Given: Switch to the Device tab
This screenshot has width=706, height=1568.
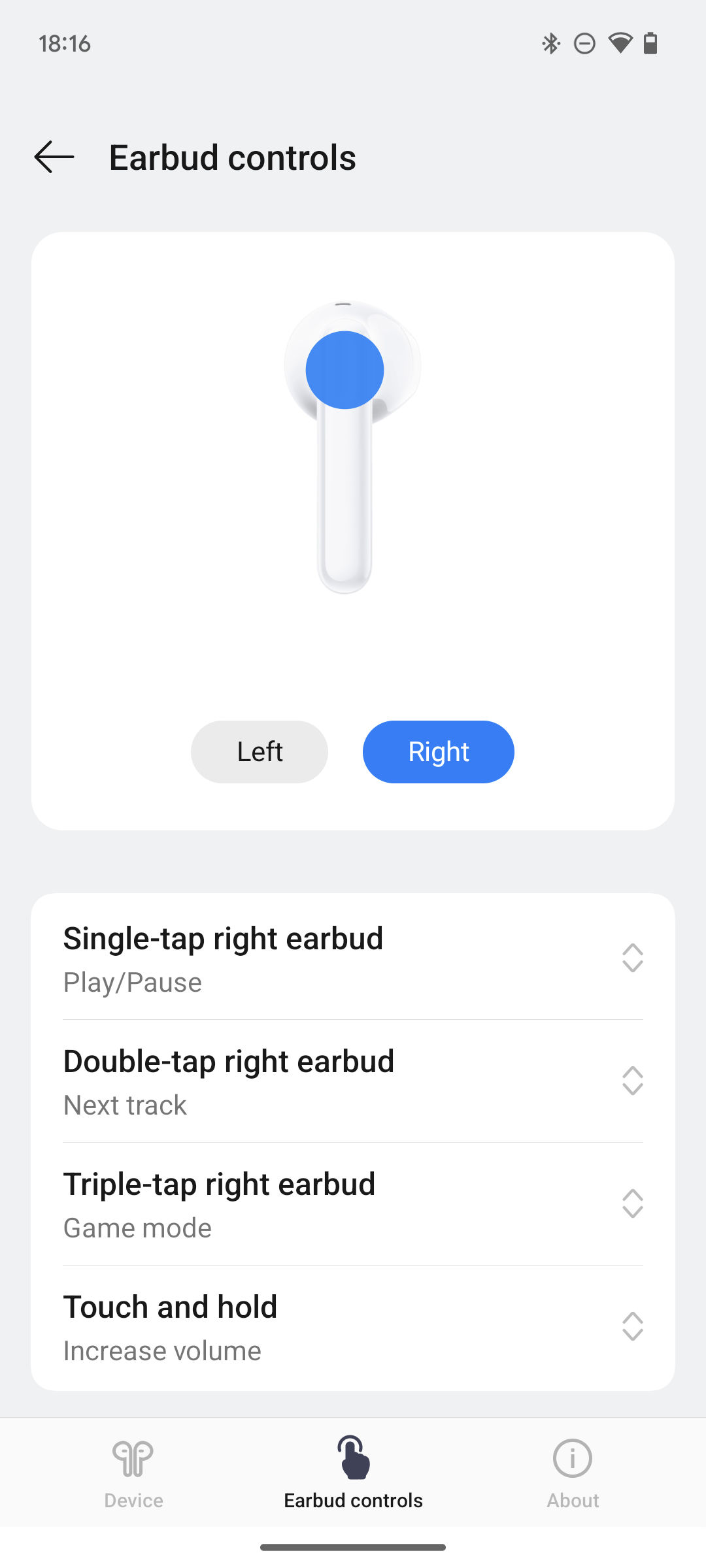Looking at the screenshot, I should 133,1474.
